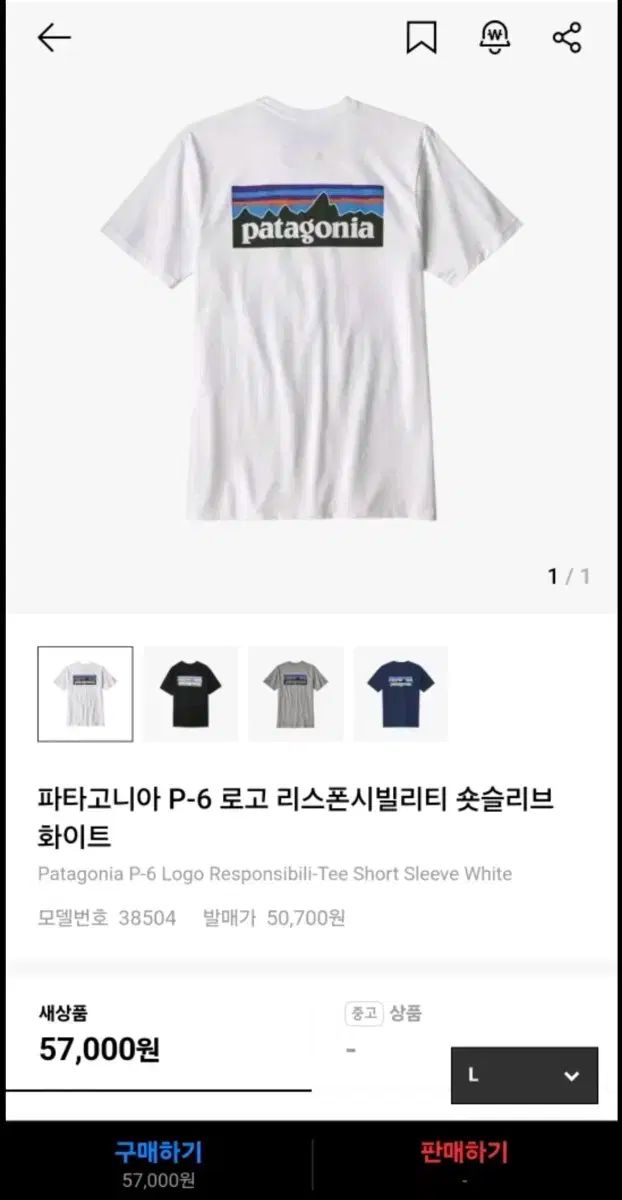
Task: Share this product
Action: tap(567, 38)
